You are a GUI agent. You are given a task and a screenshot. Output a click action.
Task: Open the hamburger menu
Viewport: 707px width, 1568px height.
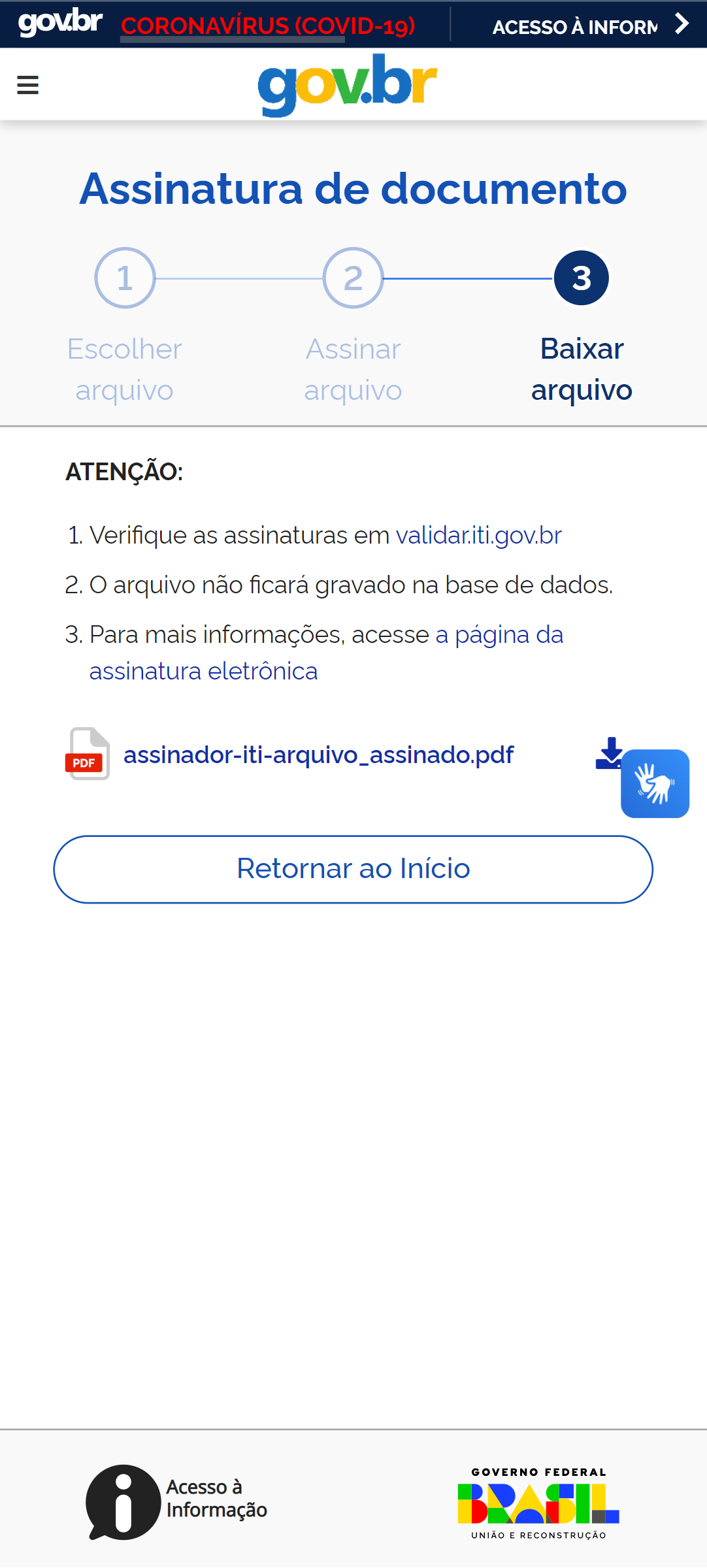pos(27,85)
